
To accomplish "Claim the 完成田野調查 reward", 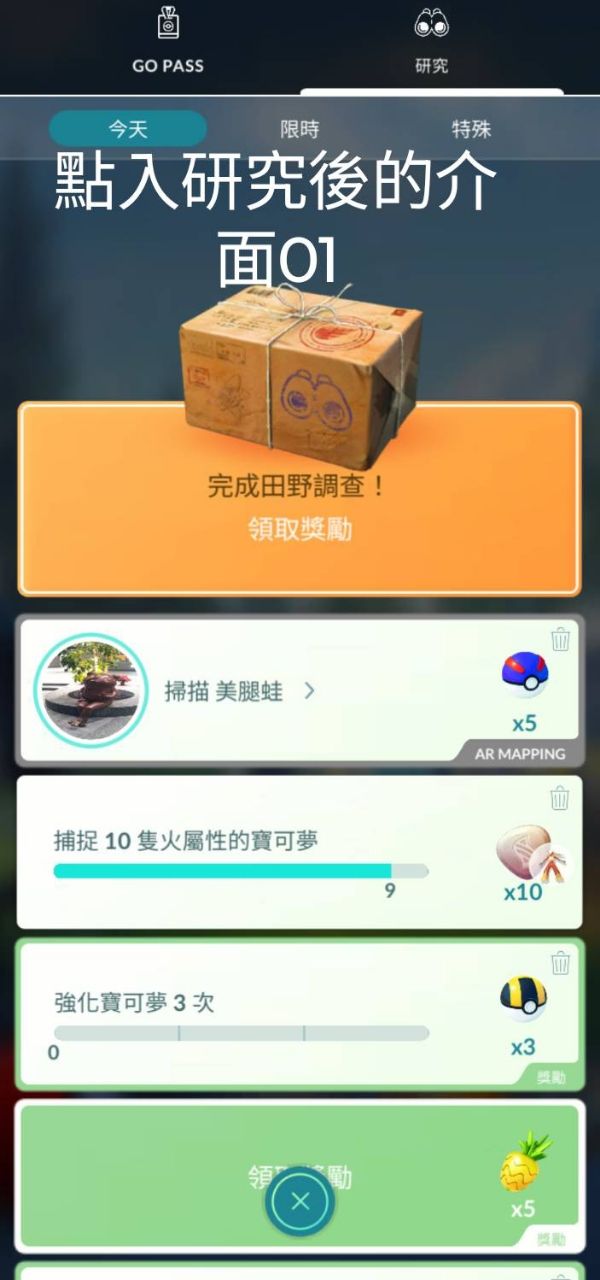I will point(299,529).
